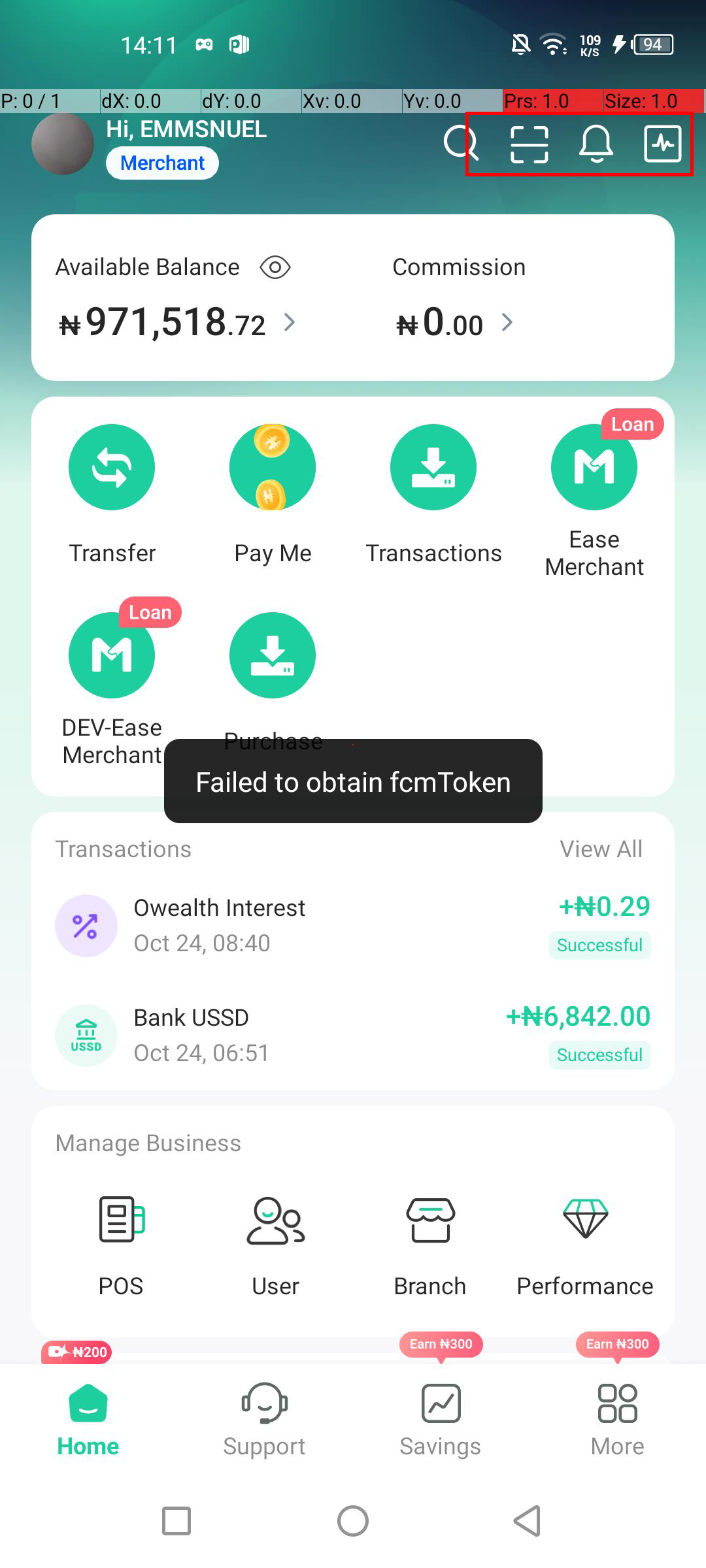Open the Transactions shortcut with the tray icon

point(433,468)
